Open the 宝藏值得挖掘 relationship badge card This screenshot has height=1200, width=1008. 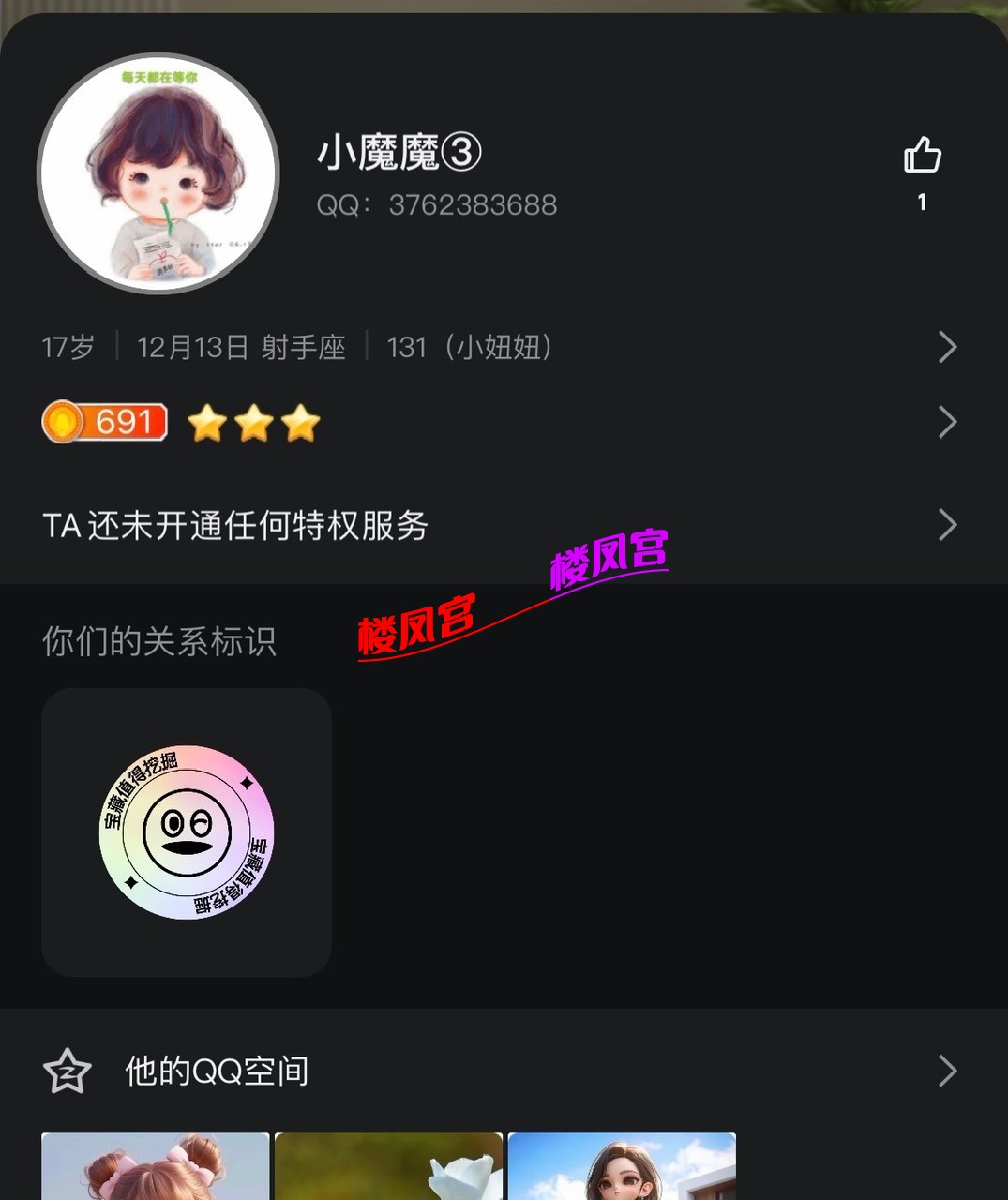point(187,832)
